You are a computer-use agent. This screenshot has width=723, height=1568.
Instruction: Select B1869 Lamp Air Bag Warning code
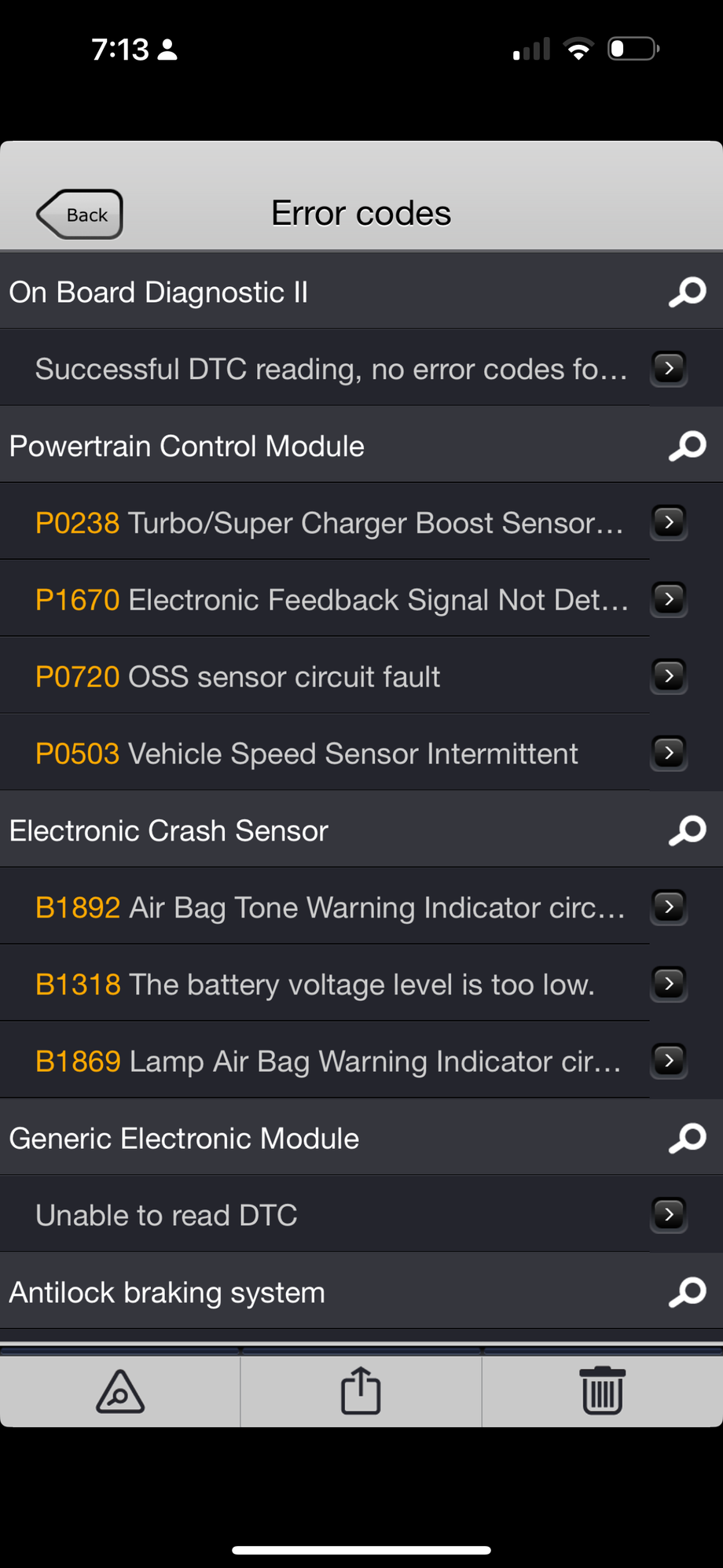coord(669,1061)
